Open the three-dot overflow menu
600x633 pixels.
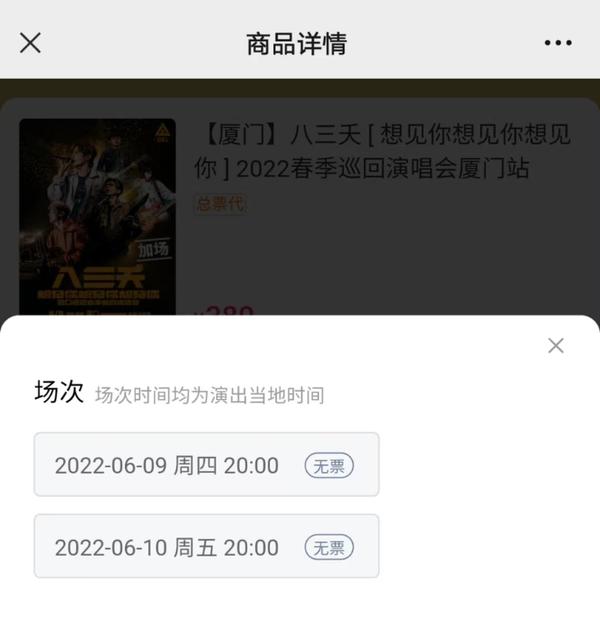click(x=558, y=43)
